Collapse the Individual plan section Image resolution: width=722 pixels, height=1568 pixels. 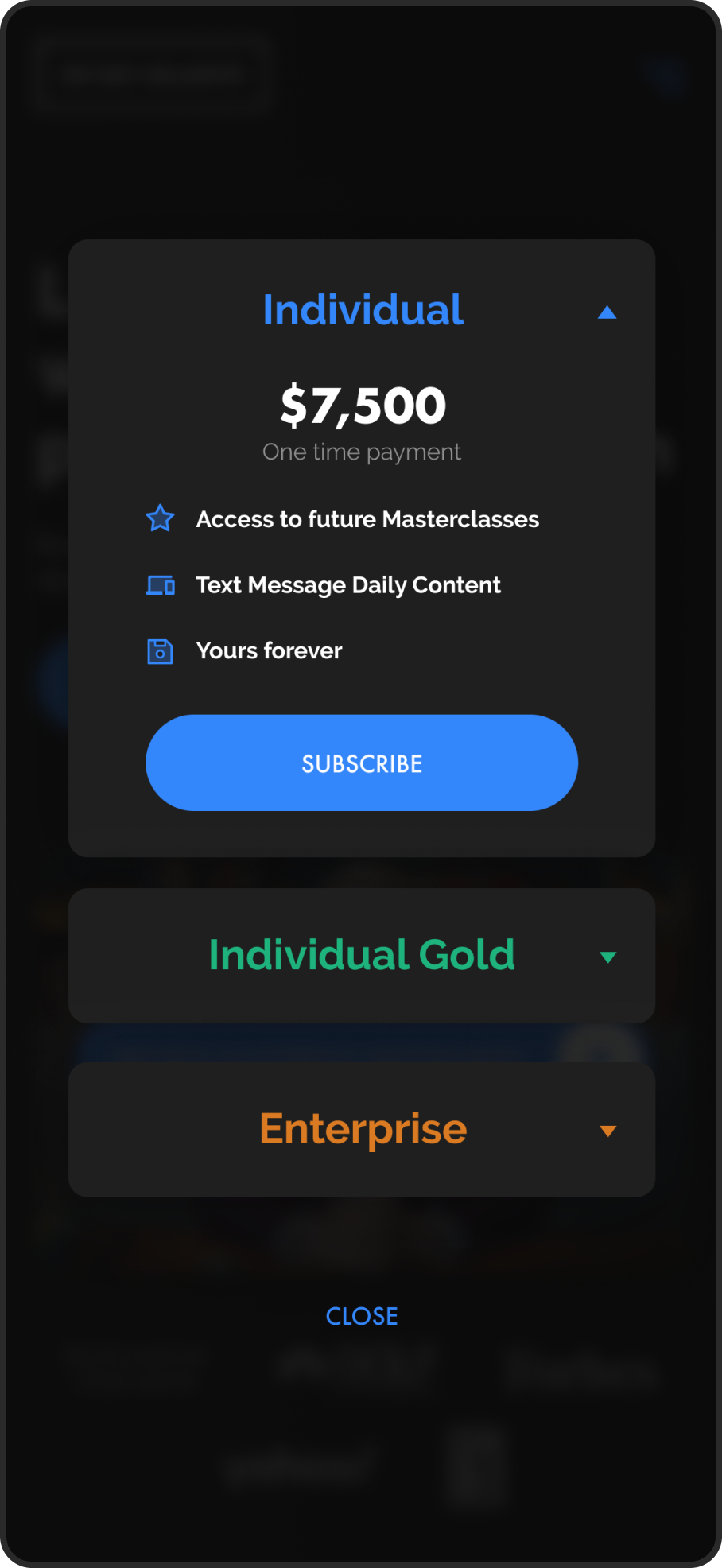[607, 312]
